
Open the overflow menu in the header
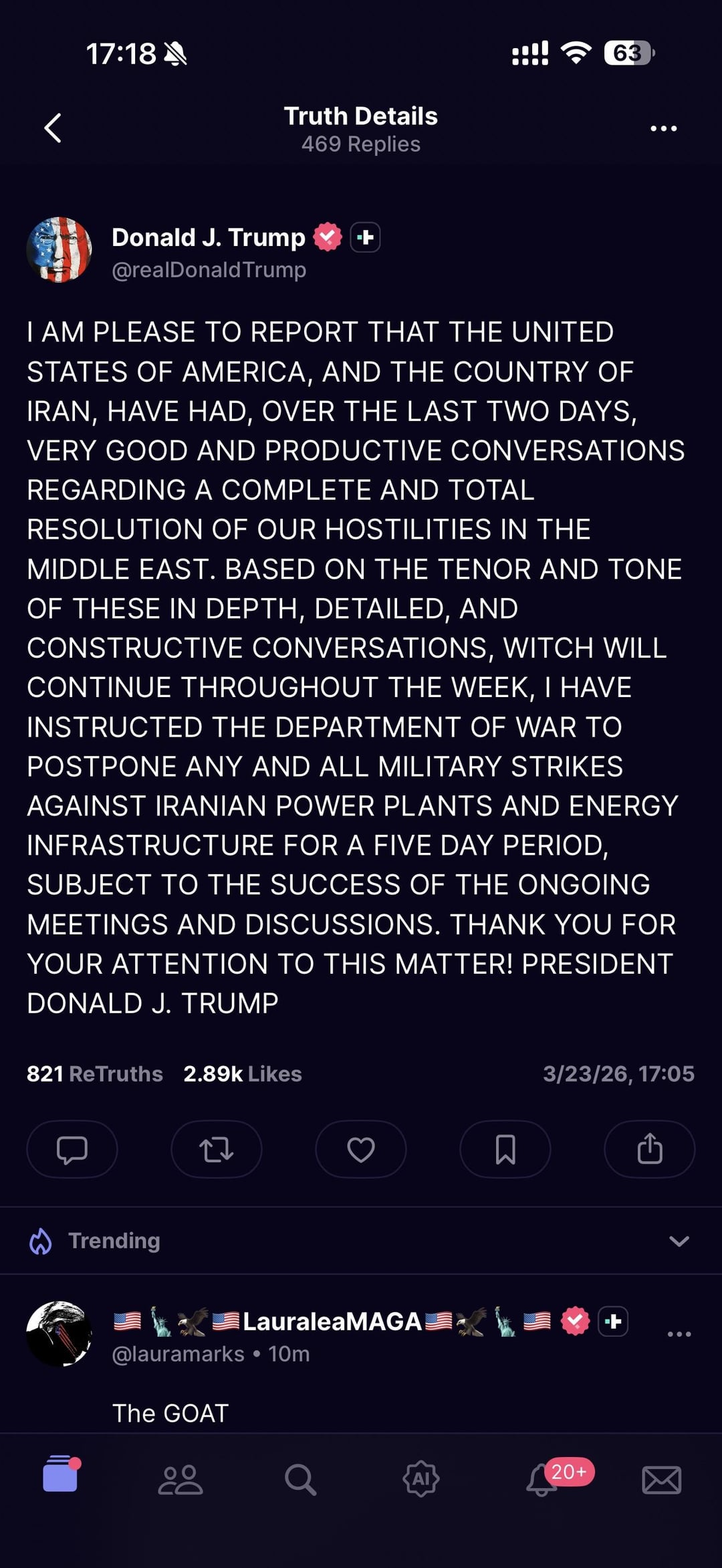tap(663, 128)
